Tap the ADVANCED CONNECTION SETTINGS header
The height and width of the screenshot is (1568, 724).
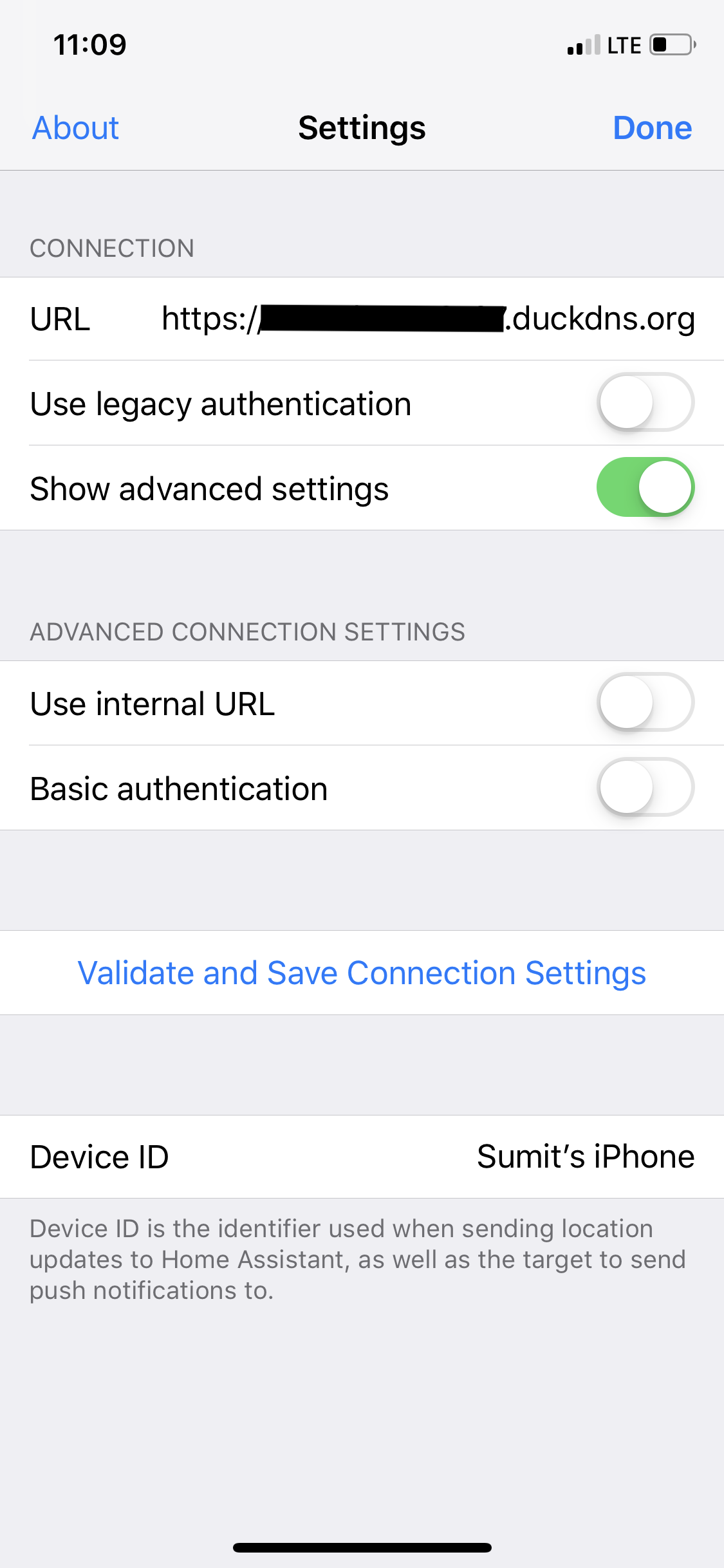[248, 631]
